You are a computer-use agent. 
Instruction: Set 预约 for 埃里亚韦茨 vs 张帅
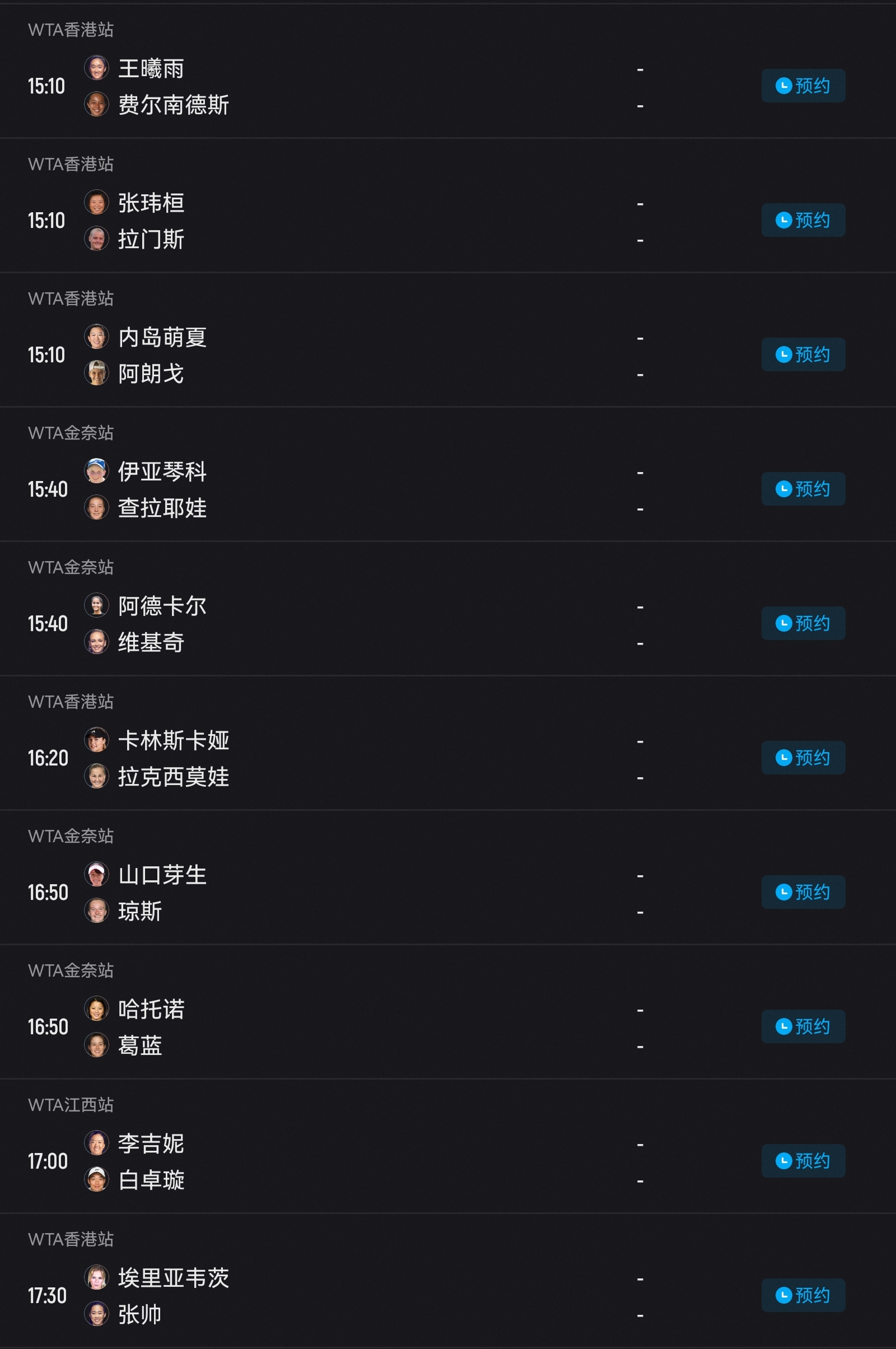click(x=802, y=1295)
